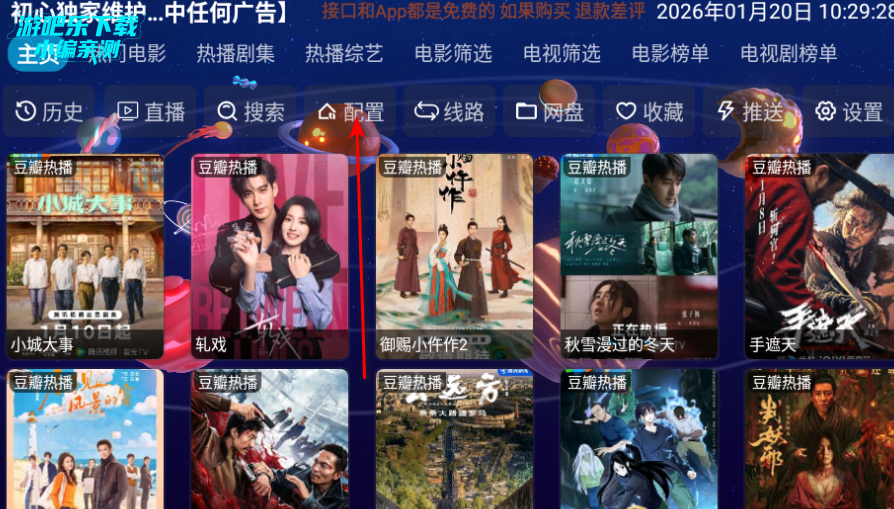Screen dimensions: 894x509
Task: Select the 轧戏 show card
Action: pos(270,257)
